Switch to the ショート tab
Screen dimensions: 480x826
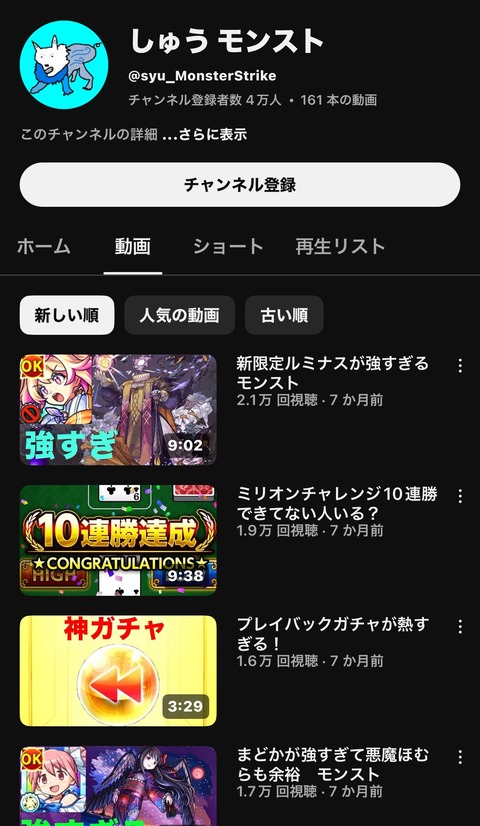click(x=228, y=247)
